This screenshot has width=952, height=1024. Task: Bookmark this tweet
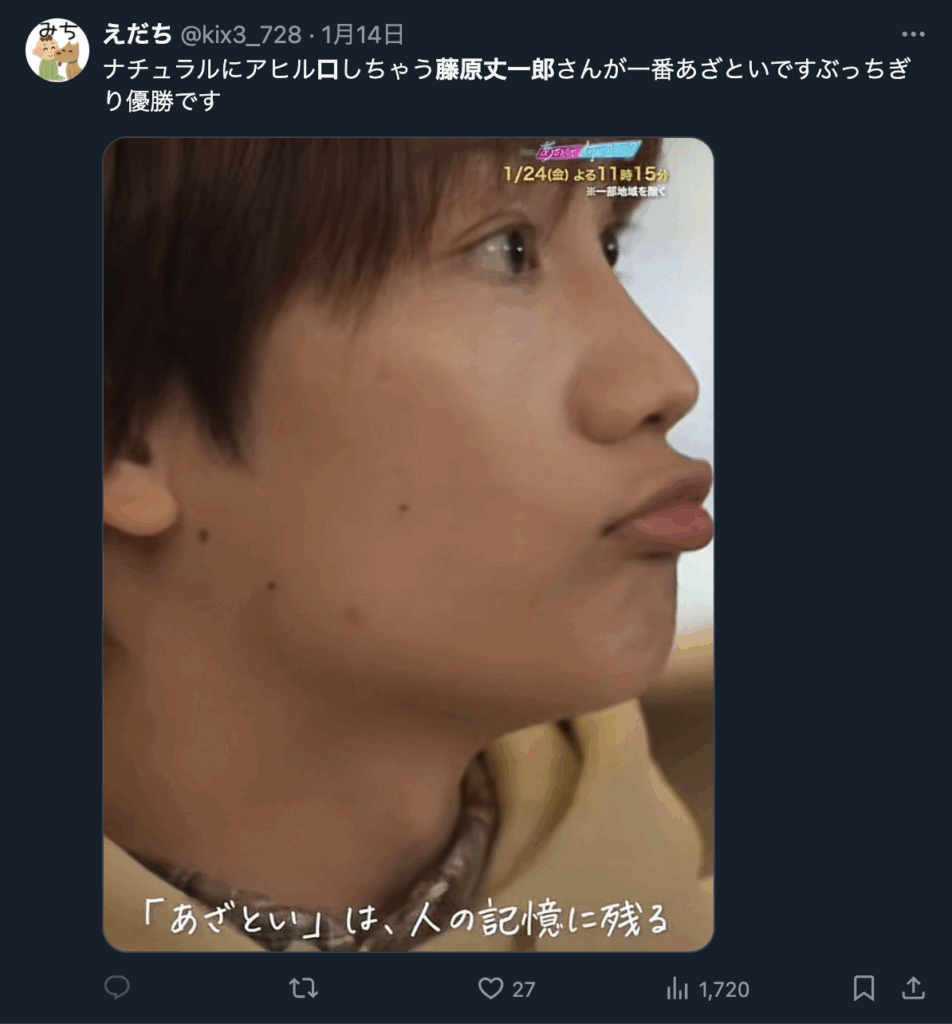[863, 989]
